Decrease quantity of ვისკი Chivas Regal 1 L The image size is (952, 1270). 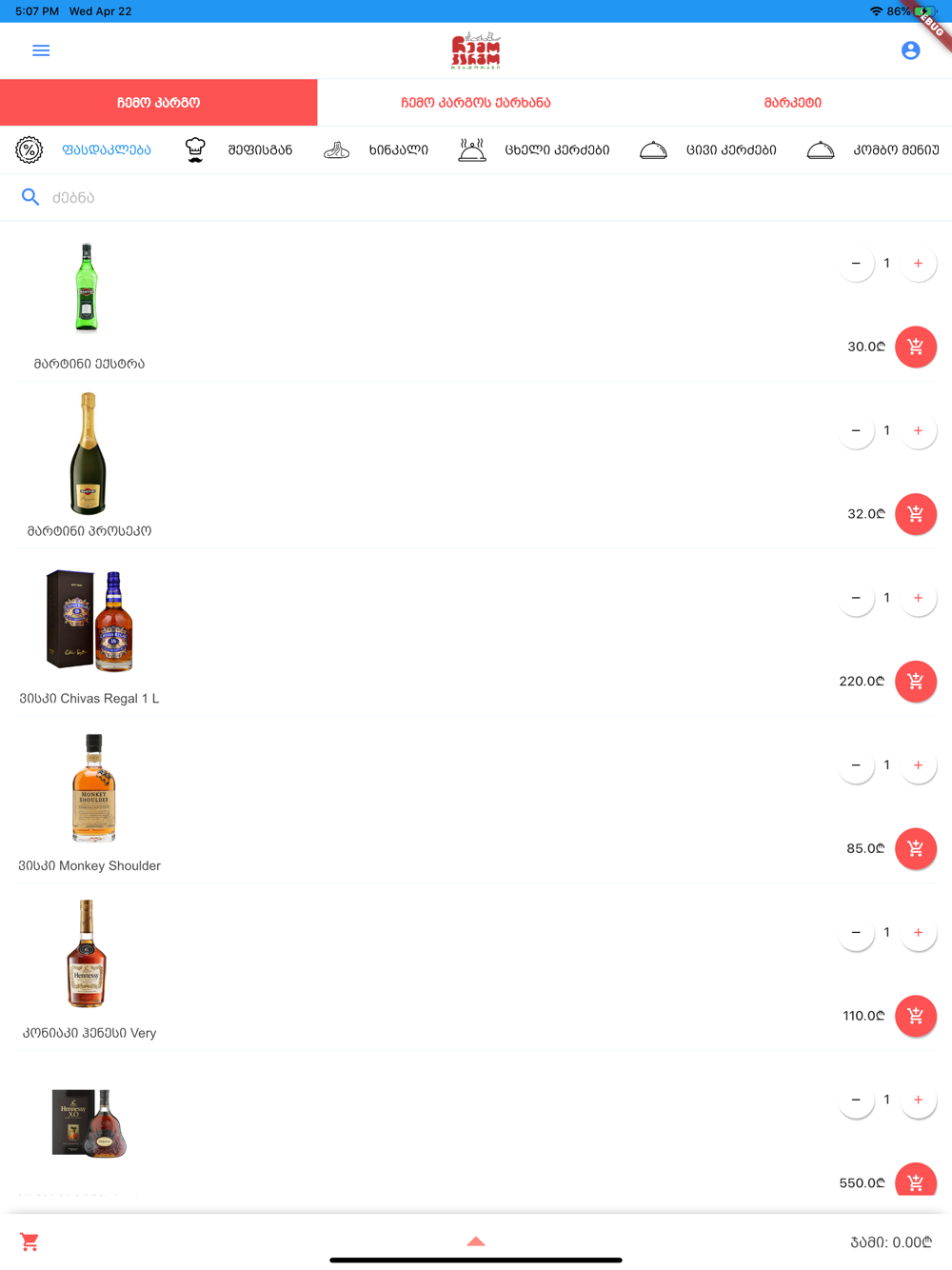coord(856,598)
